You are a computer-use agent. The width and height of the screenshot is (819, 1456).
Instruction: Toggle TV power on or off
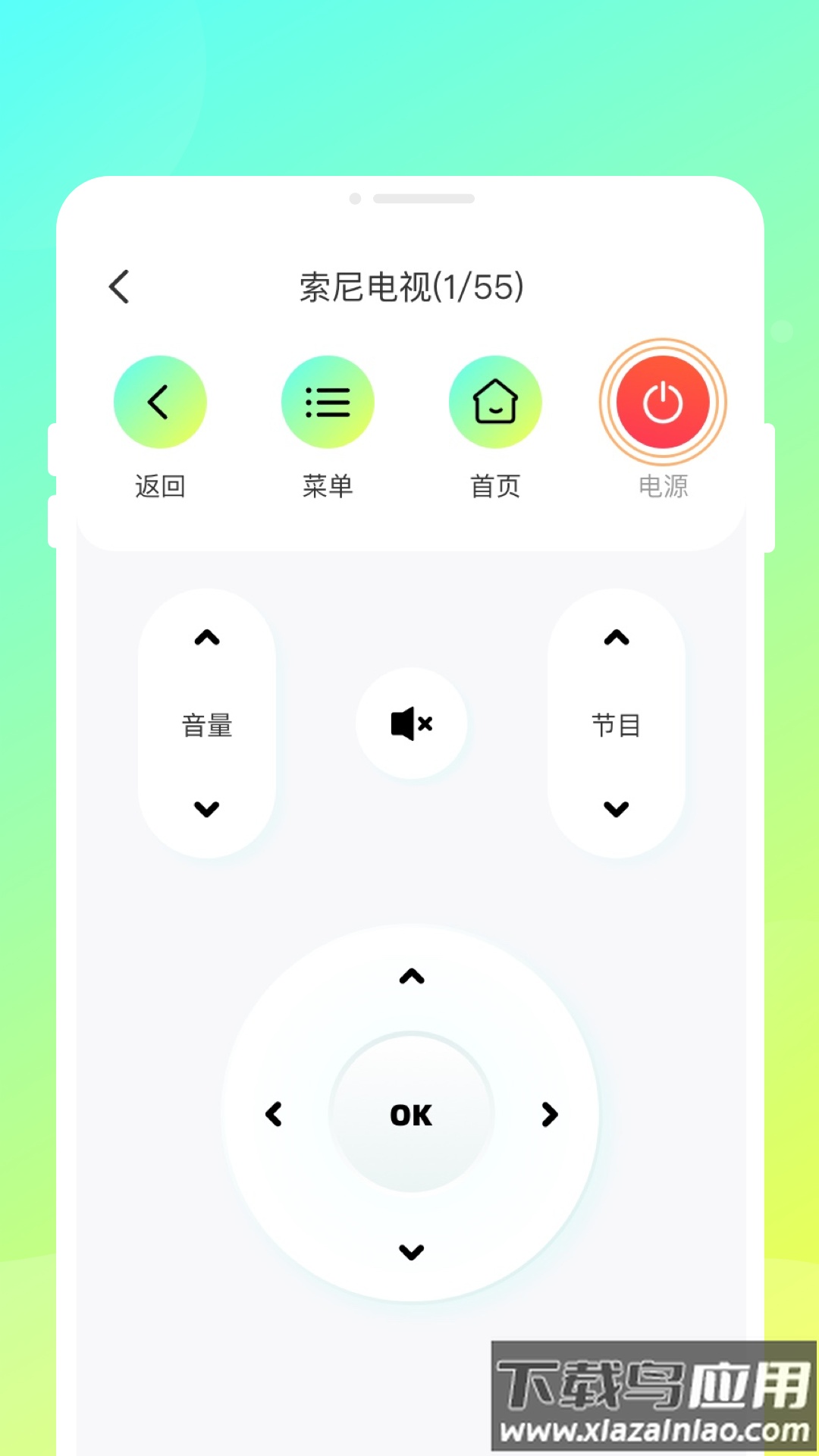tap(662, 402)
